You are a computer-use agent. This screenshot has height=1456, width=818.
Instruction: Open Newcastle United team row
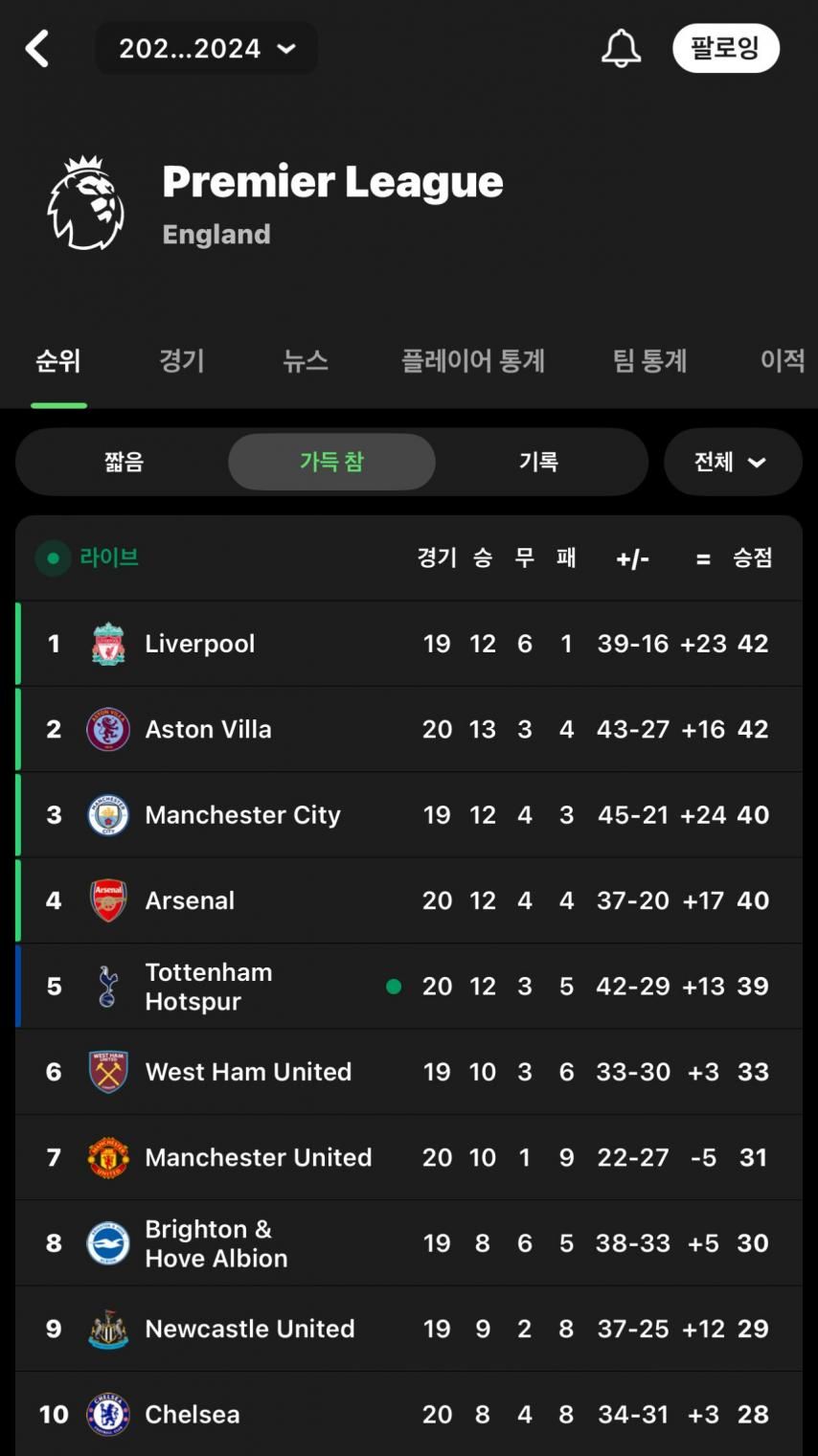point(249,1330)
